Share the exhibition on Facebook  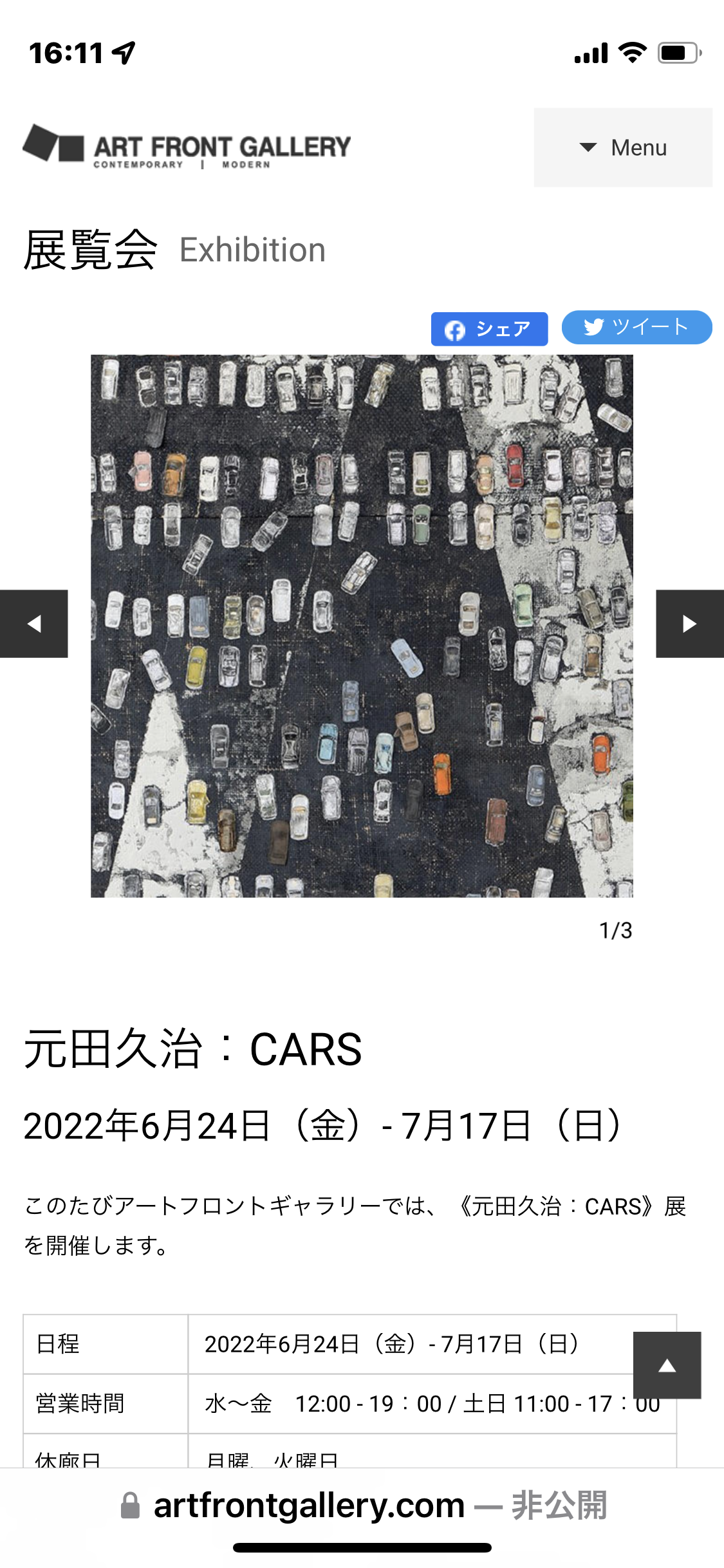coord(489,329)
